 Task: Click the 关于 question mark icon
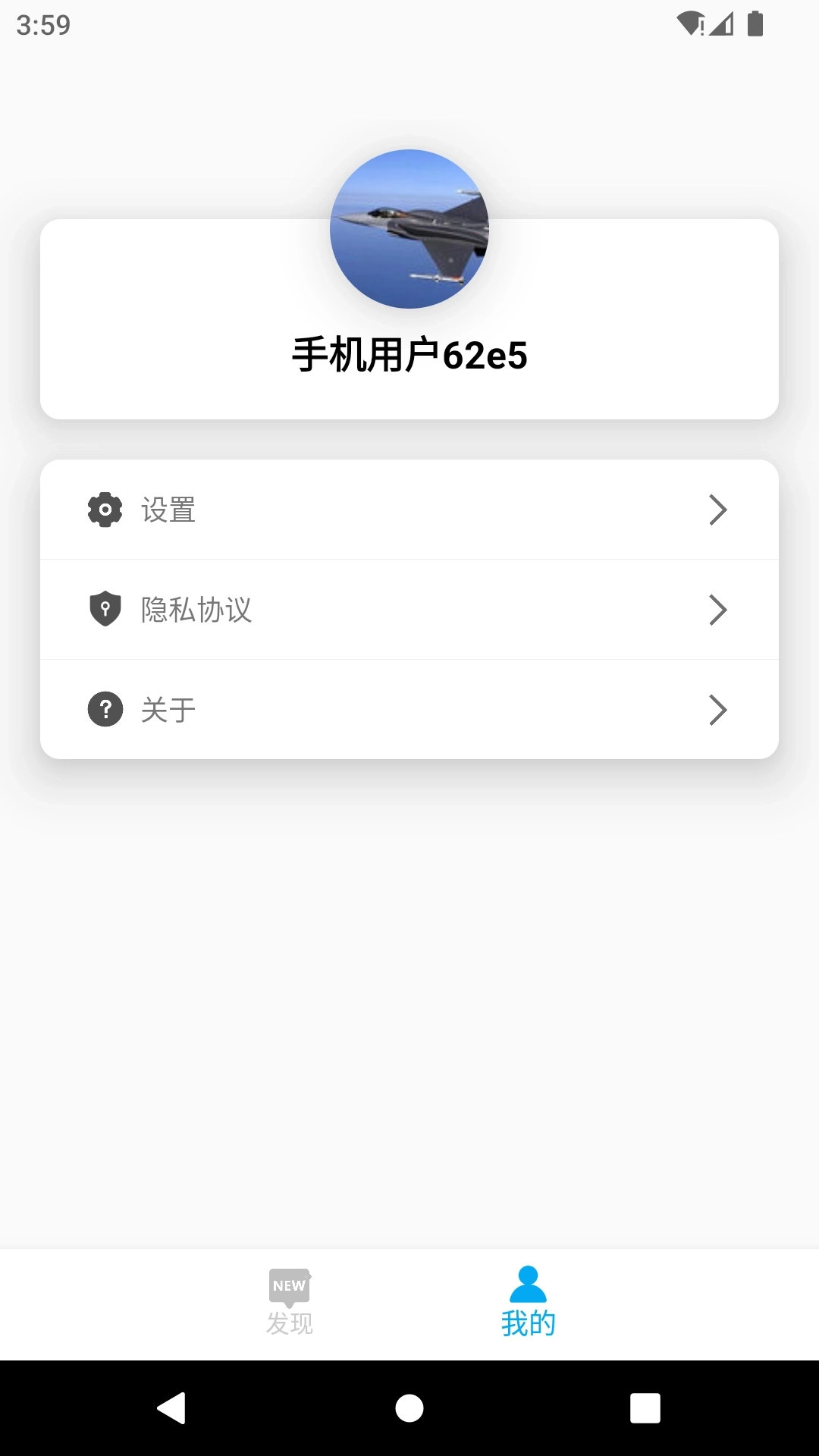(x=105, y=709)
